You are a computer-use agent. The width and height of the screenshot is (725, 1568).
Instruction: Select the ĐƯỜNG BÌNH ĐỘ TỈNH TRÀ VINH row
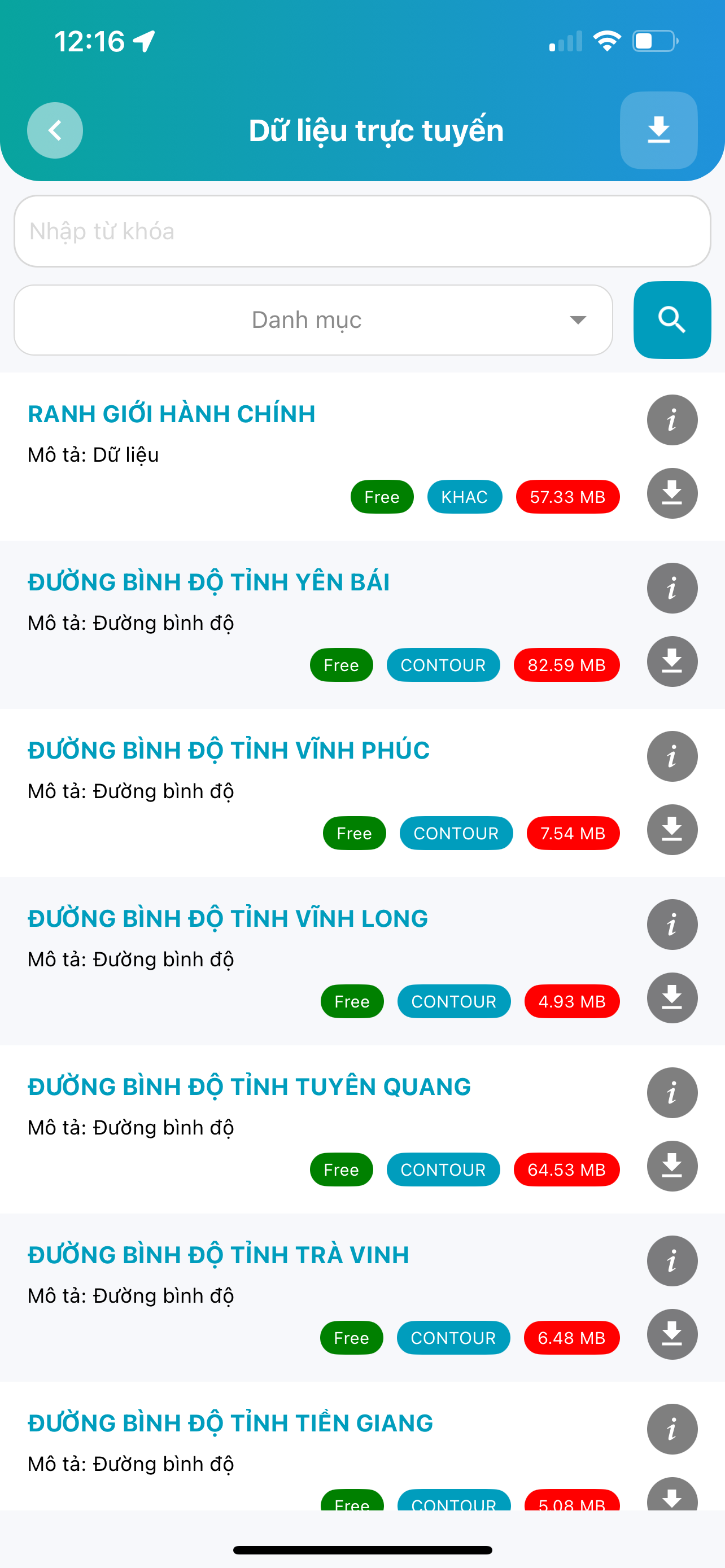pos(219,1255)
